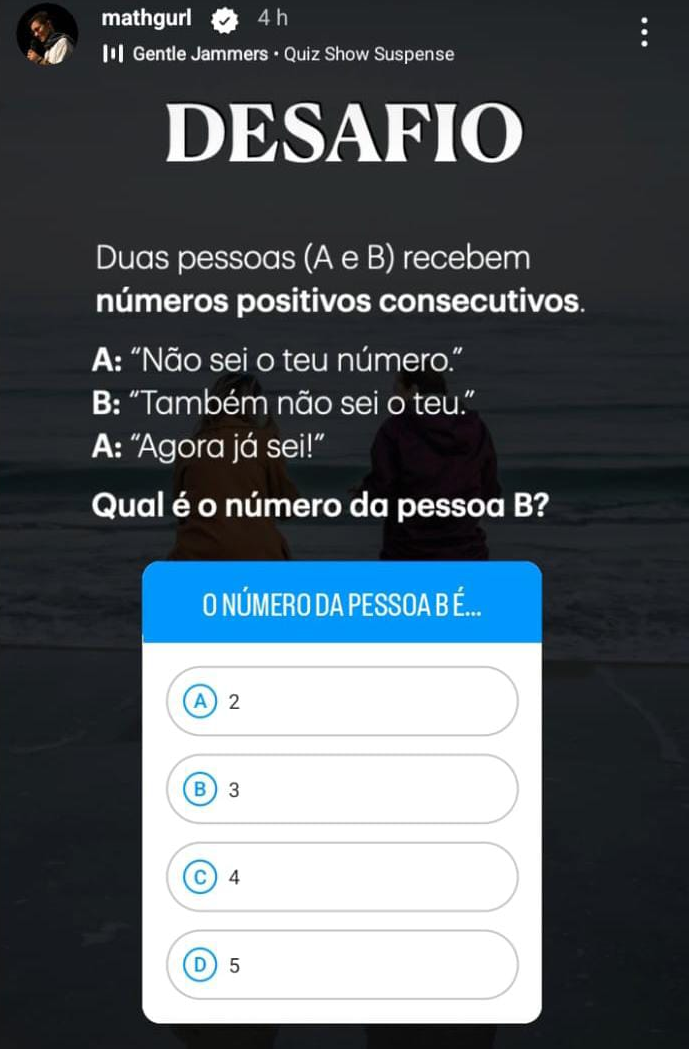The image size is (689, 1049).
Task: Open the story overflow menu
Action: (644, 32)
